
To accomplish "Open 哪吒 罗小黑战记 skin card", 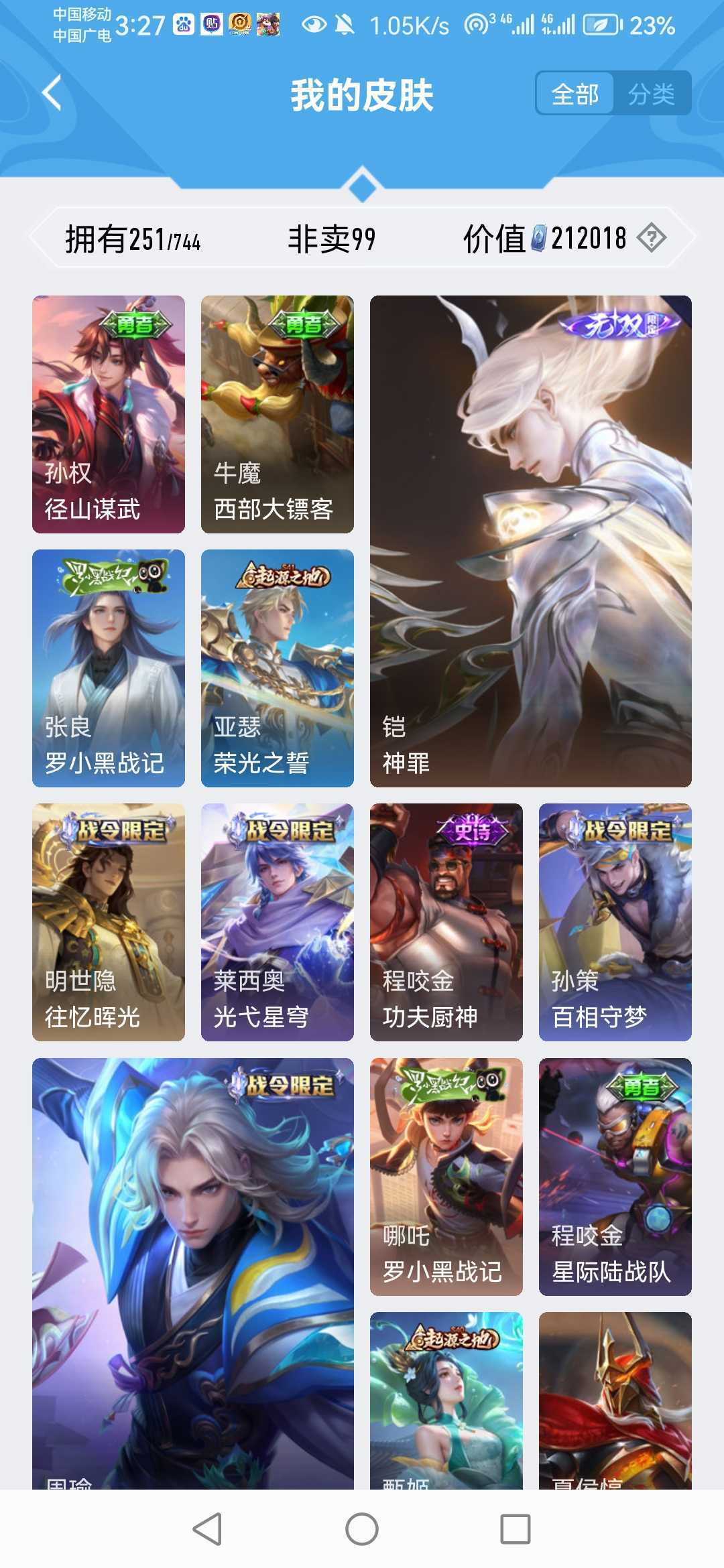I will 446,1176.
